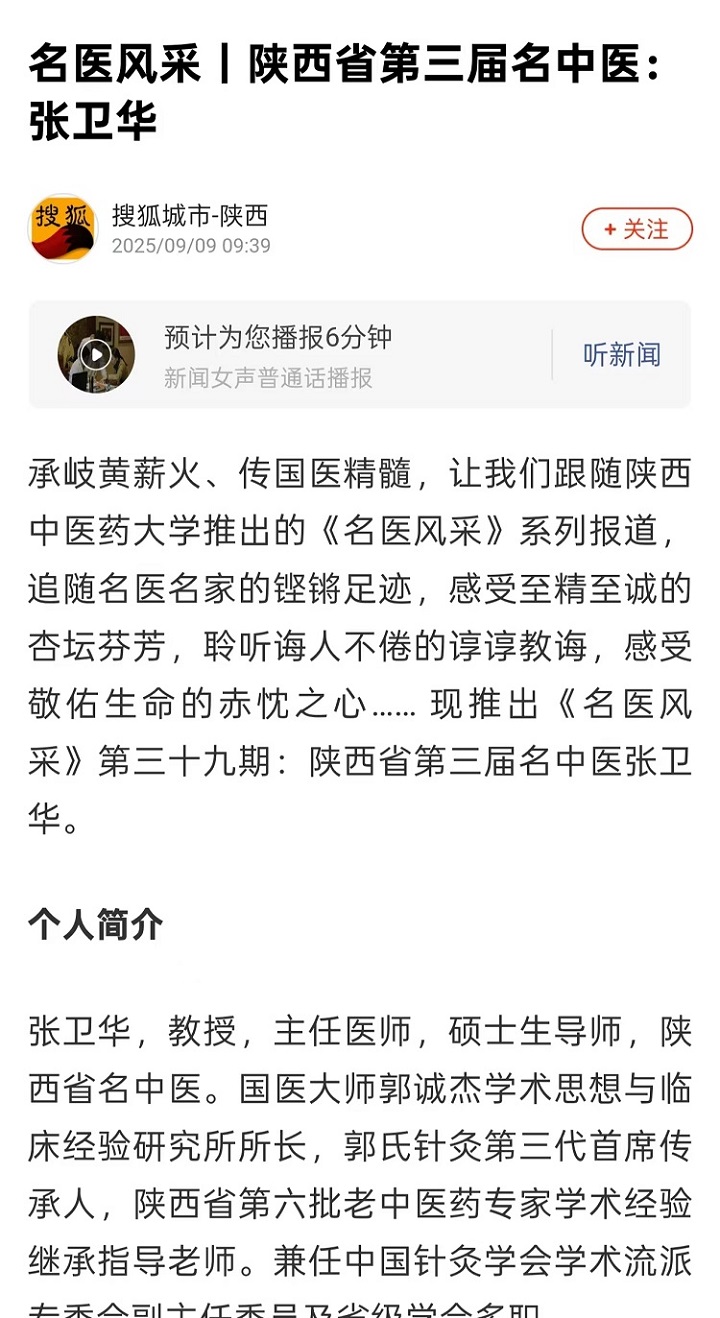Follow the 搜狐城市-陕西 account
The width and height of the screenshot is (720, 1318).
(x=637, y=229)
